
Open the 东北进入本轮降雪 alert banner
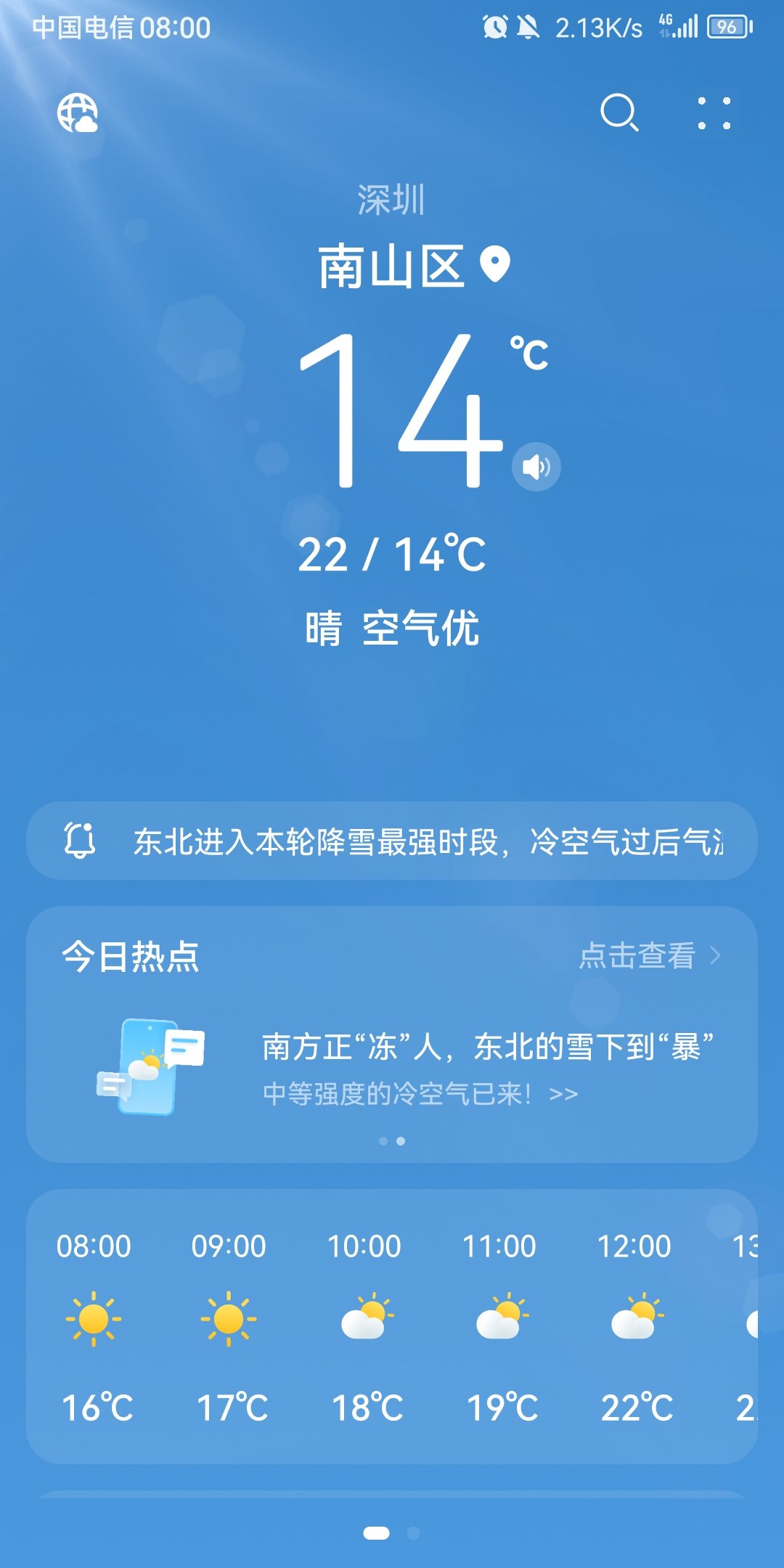tap(392, 841)
